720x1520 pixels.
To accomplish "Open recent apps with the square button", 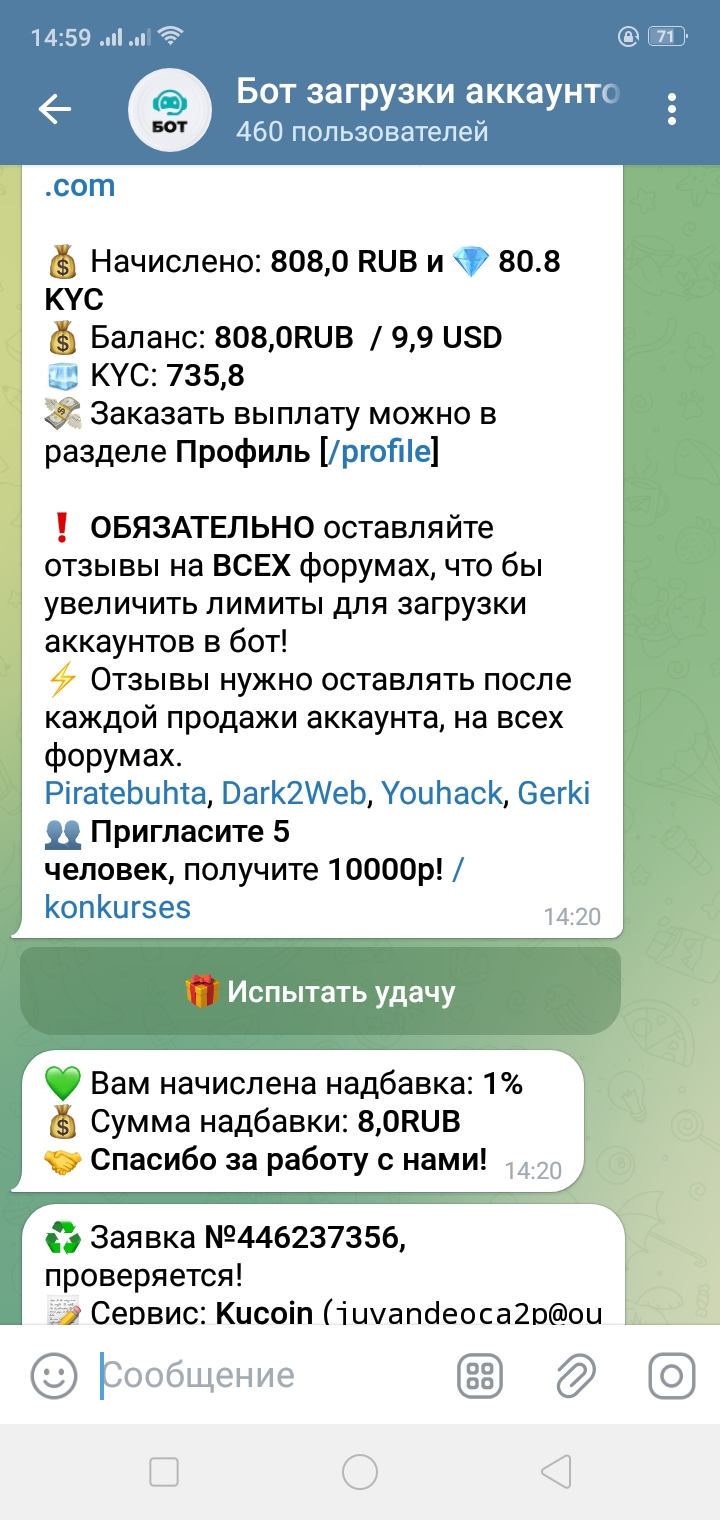I will [163, 1472].
